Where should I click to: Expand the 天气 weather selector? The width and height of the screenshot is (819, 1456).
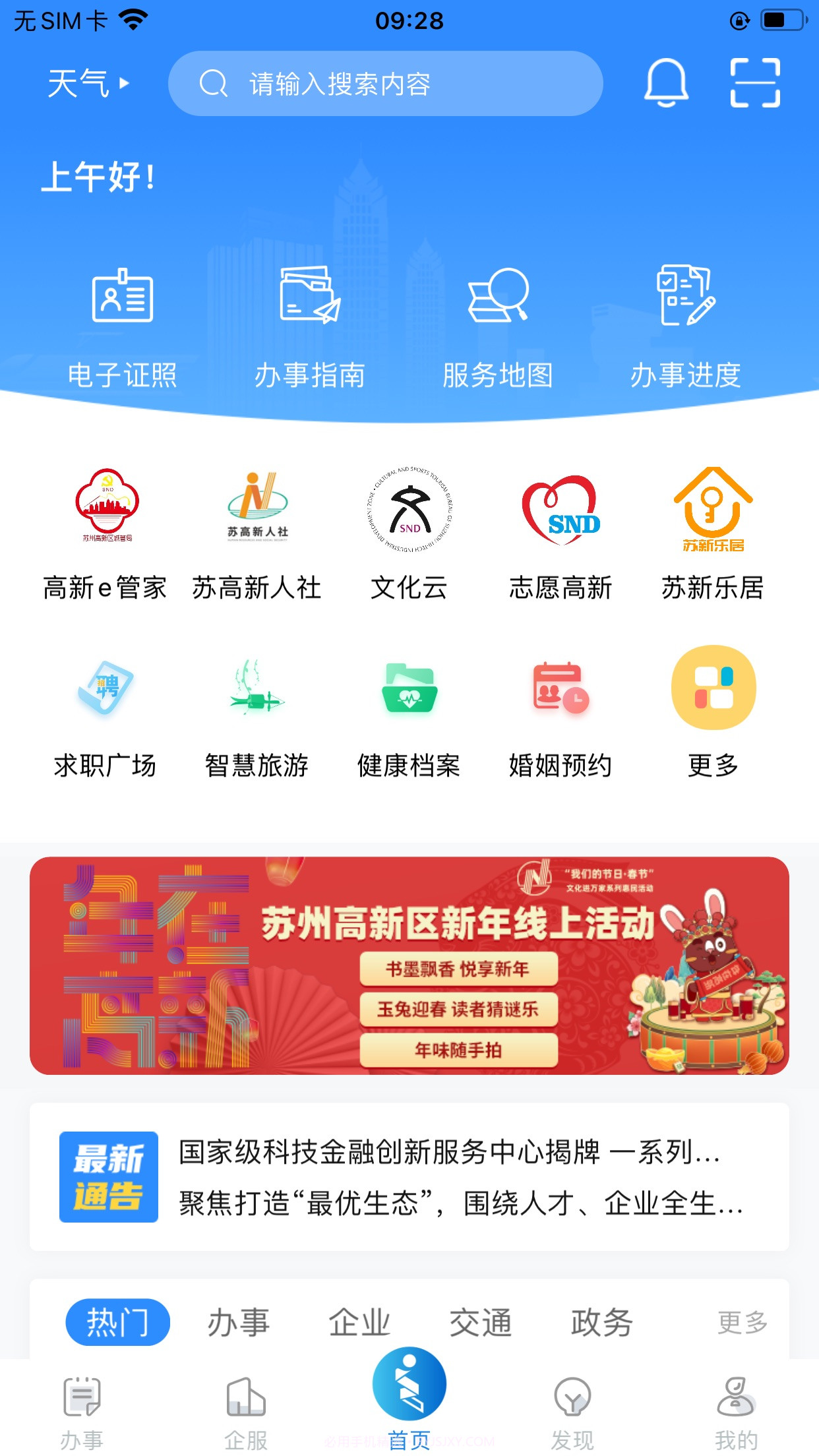[x=86, y=81]
